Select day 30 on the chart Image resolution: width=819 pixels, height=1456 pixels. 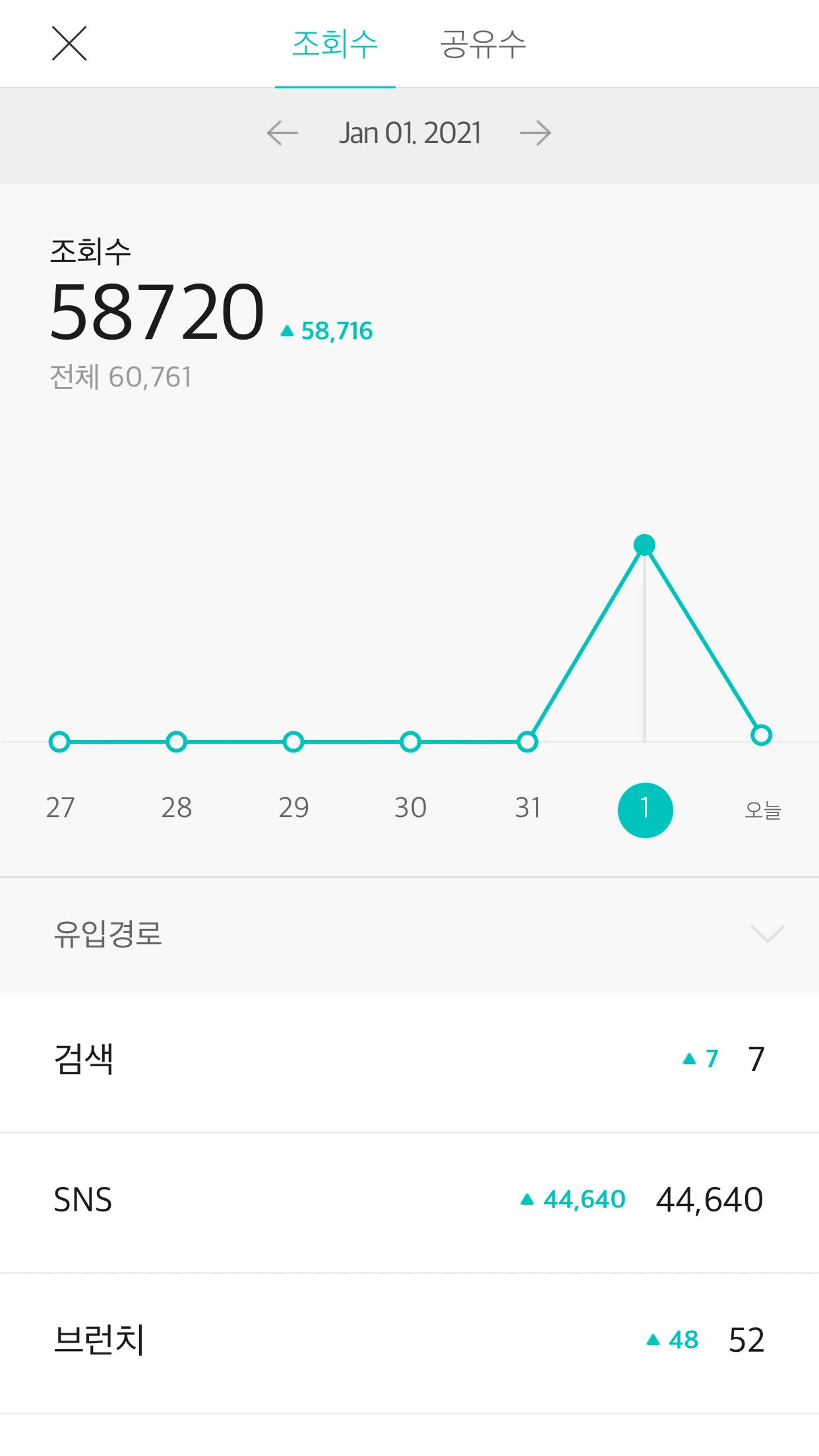point(410,807)
